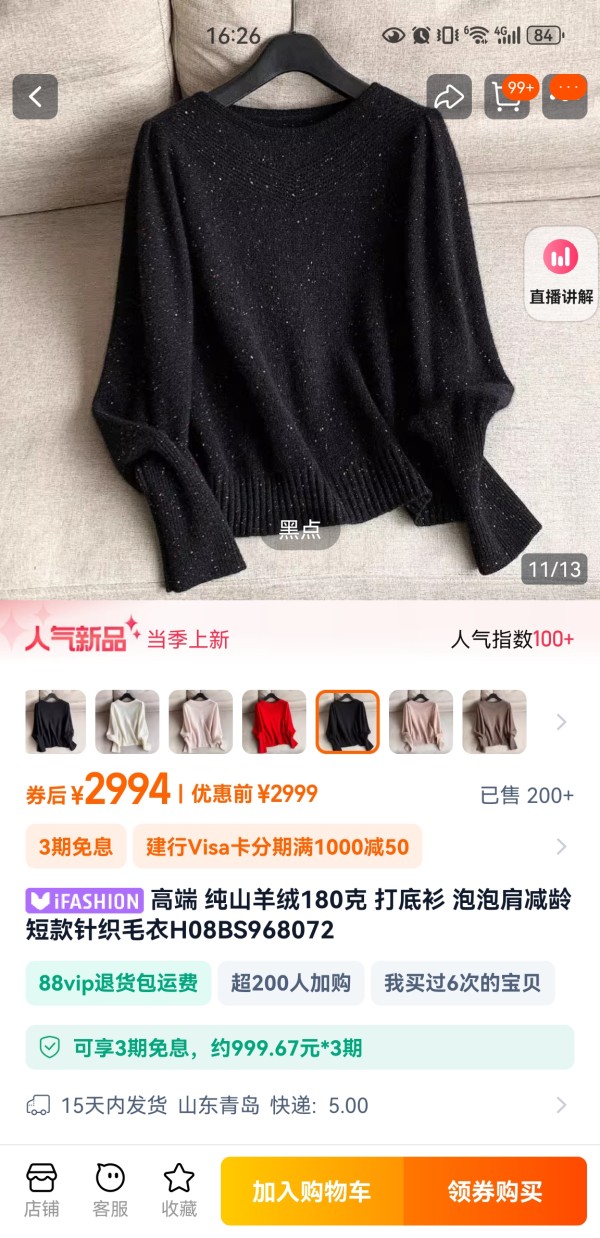View the 可享3期免息 installment banner
600x1238 pixels.
pos(300,1047)
